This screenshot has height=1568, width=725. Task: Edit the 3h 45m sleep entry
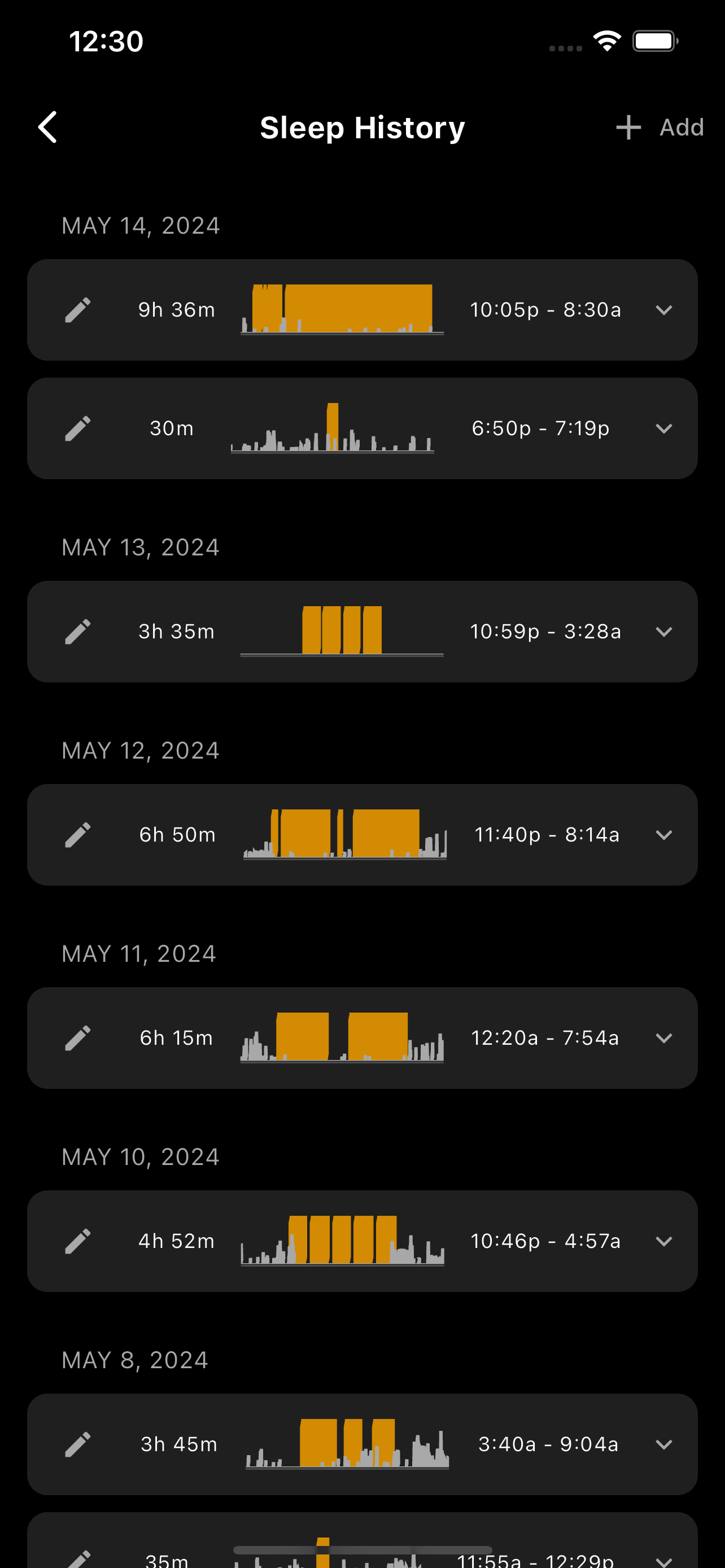point(78,1444)
